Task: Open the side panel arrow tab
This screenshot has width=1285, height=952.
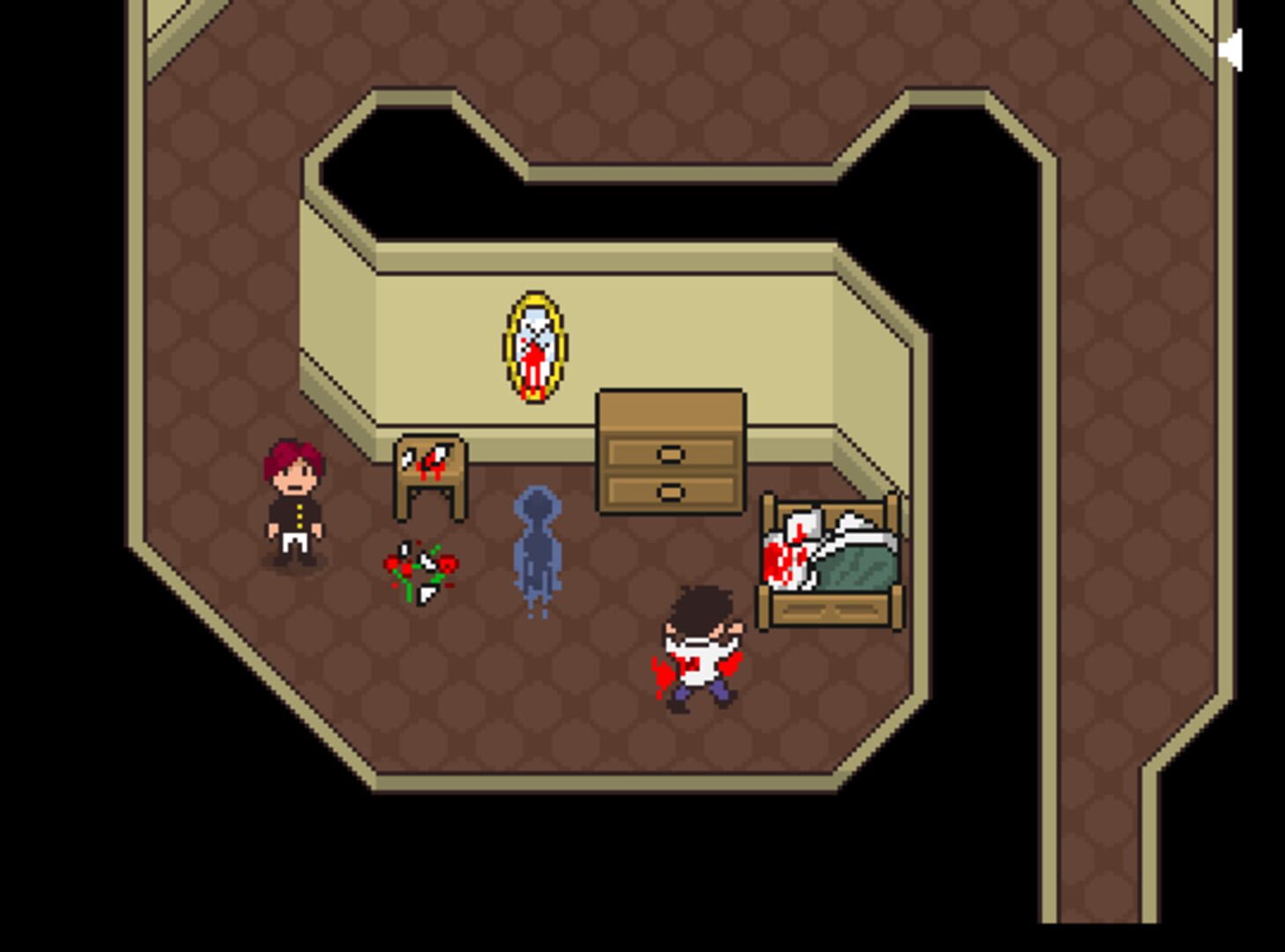Action: click(x=1230, y=49)
